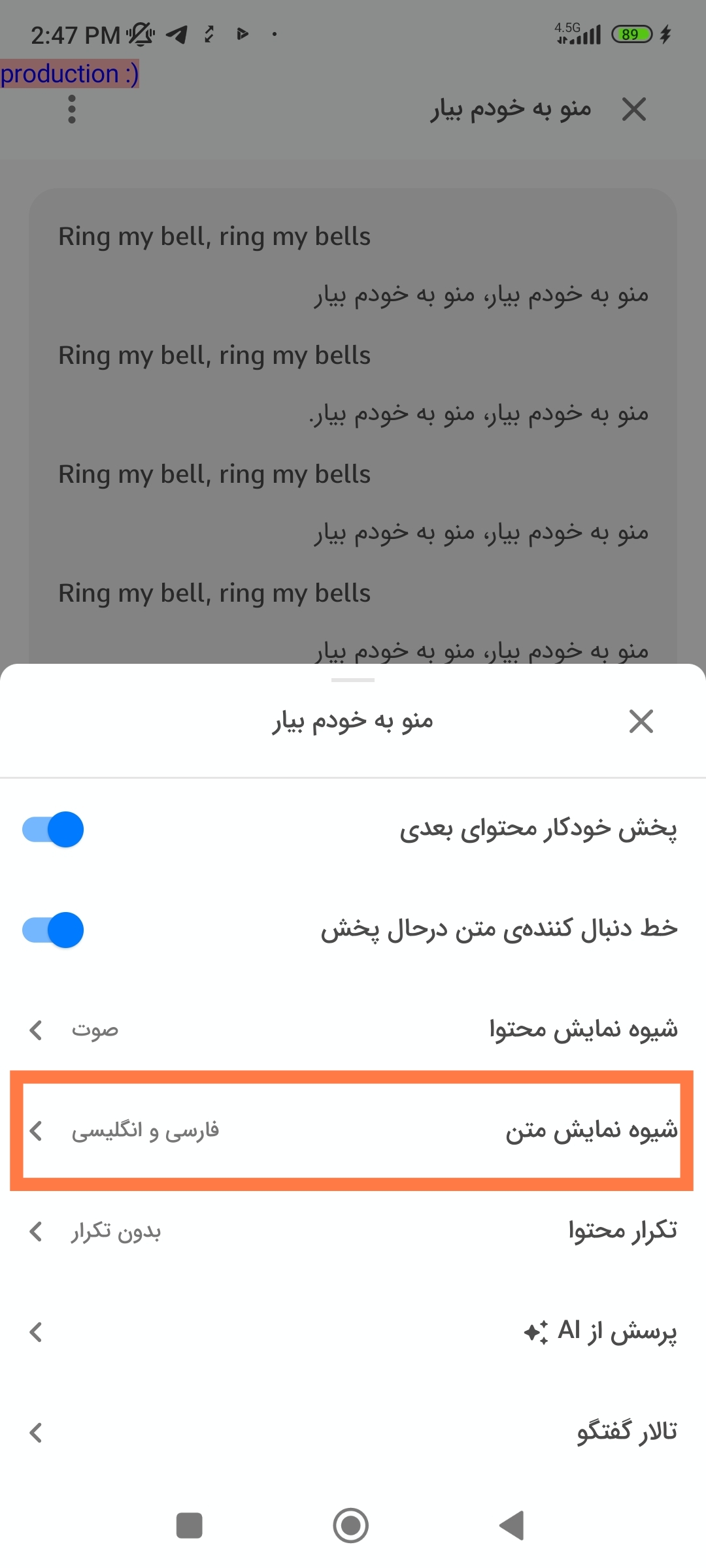Close the bottom sheet with X
The image size is (706, 1568).
click(641, 721)
